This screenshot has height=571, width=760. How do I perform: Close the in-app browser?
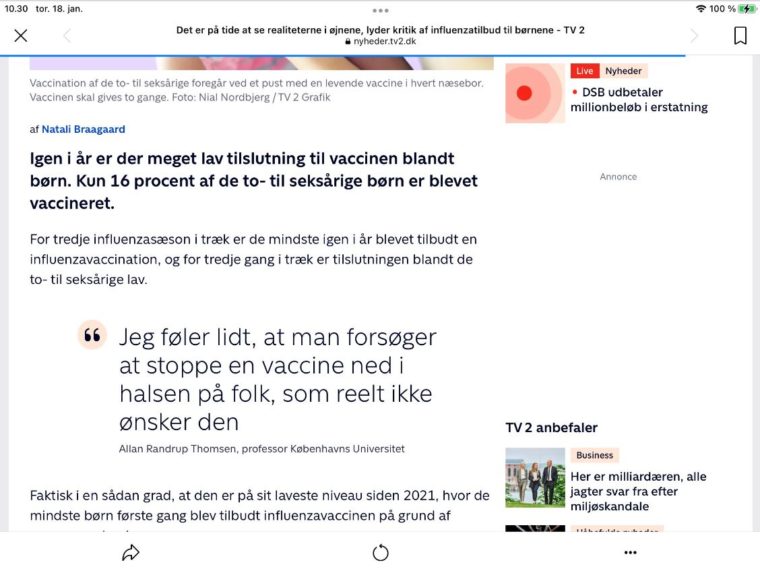[x=21, y=36]
